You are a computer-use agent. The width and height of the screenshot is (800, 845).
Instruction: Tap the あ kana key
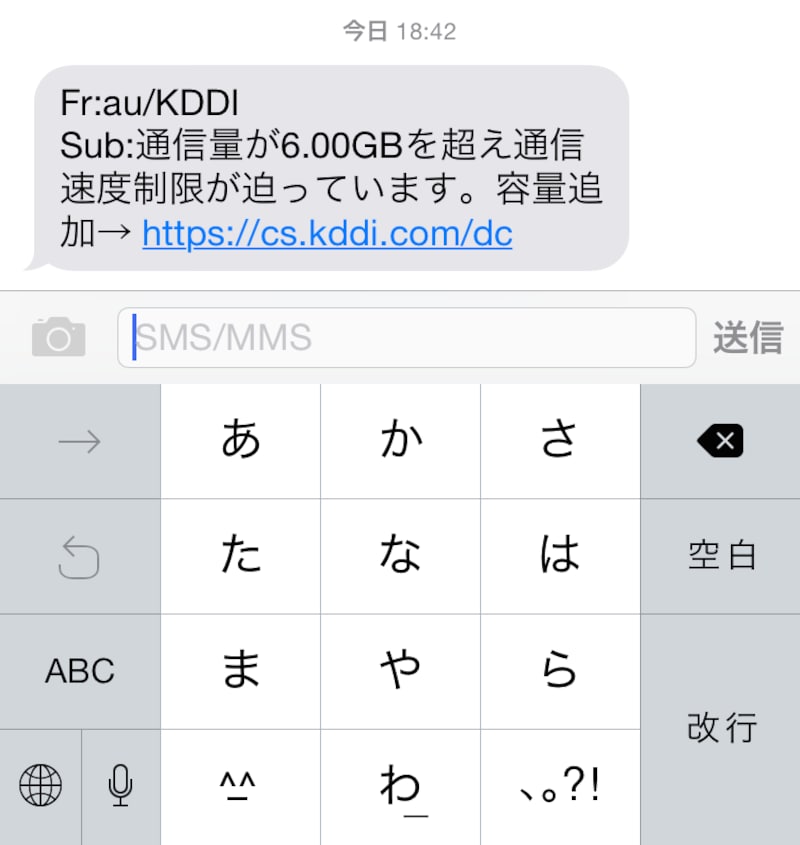[x=240, y=441]
